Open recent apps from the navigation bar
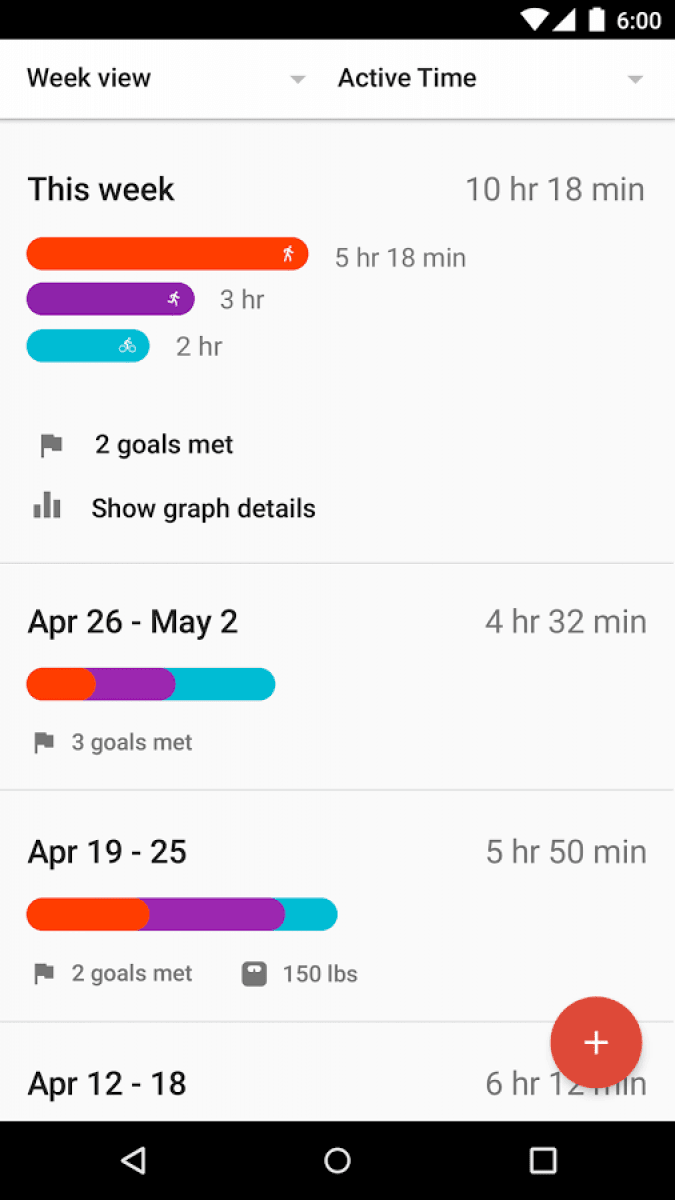 [542, 1160]
